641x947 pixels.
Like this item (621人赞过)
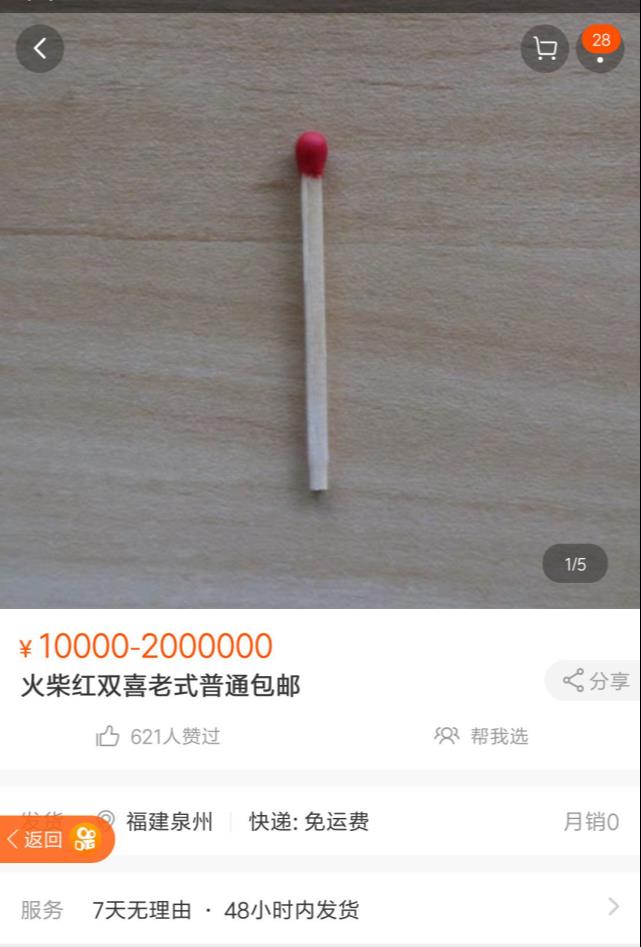(158, 737)
